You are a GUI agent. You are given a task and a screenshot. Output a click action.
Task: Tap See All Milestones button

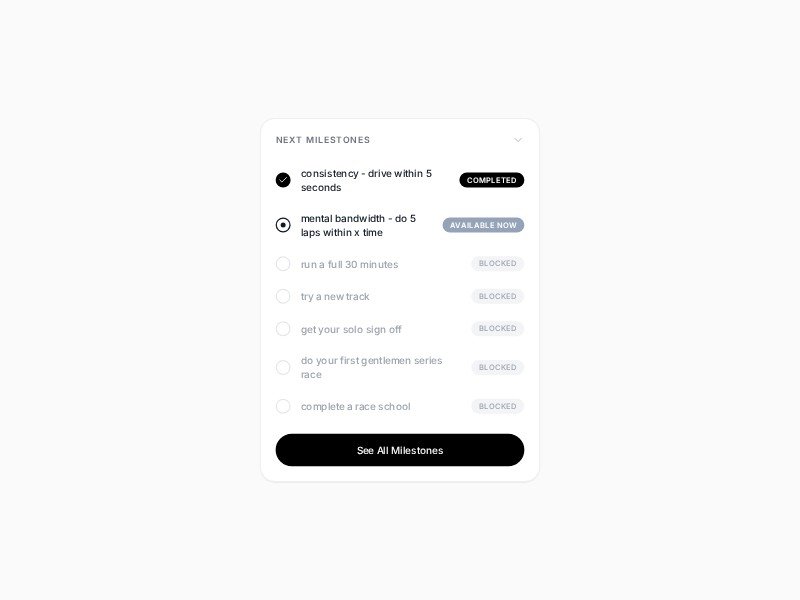coord(399,450)
